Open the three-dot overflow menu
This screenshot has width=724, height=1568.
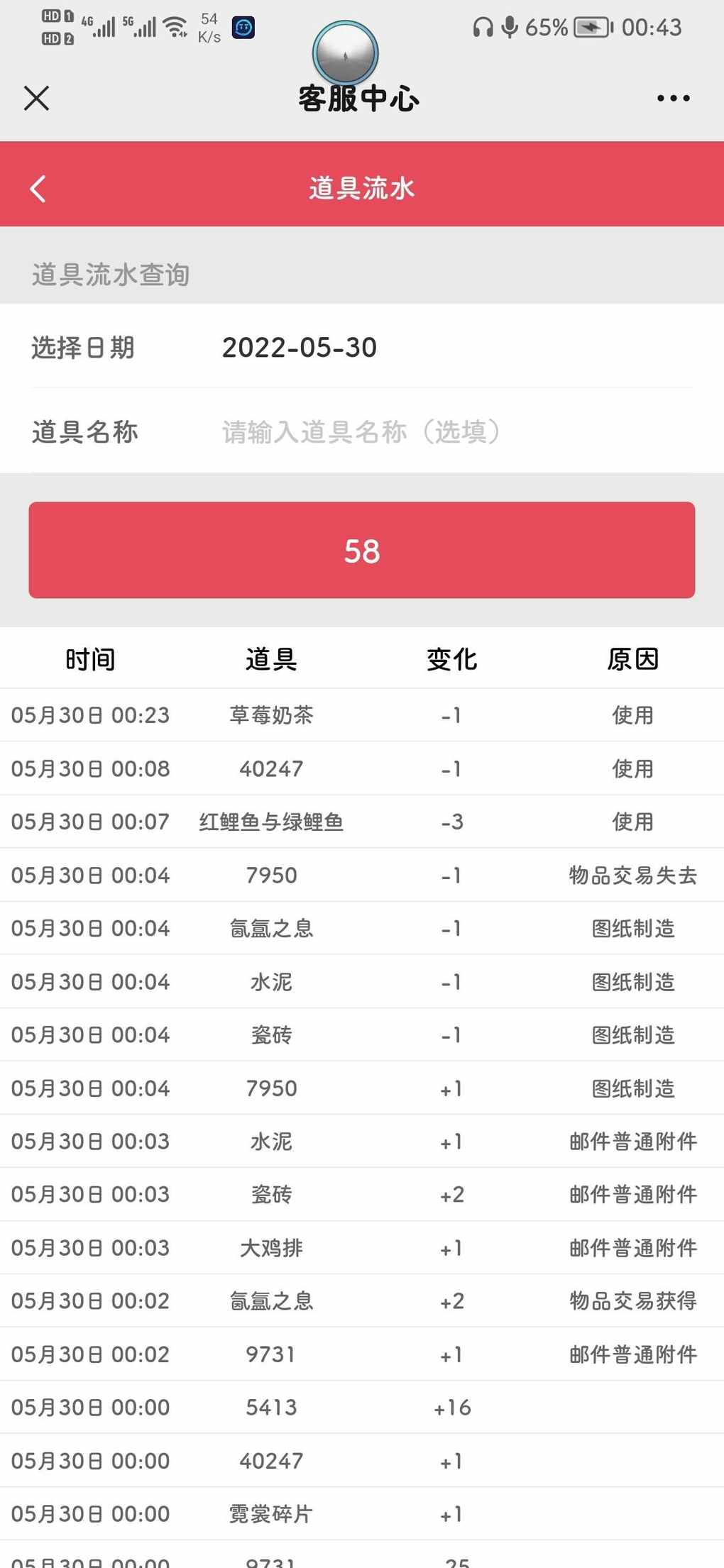(673, 98)
